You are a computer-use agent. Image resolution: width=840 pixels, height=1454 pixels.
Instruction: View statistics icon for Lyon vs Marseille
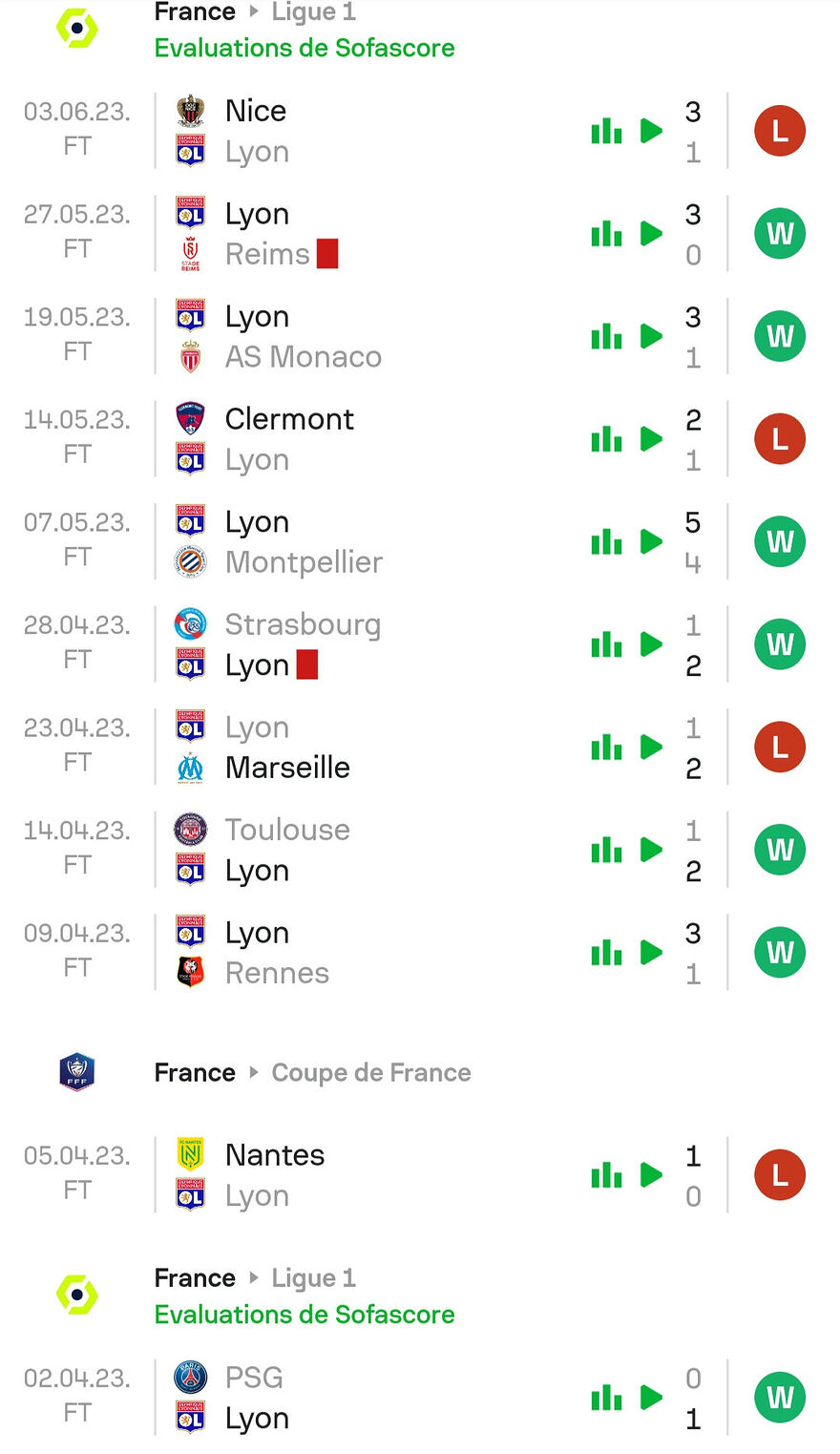tap(606, 747)
